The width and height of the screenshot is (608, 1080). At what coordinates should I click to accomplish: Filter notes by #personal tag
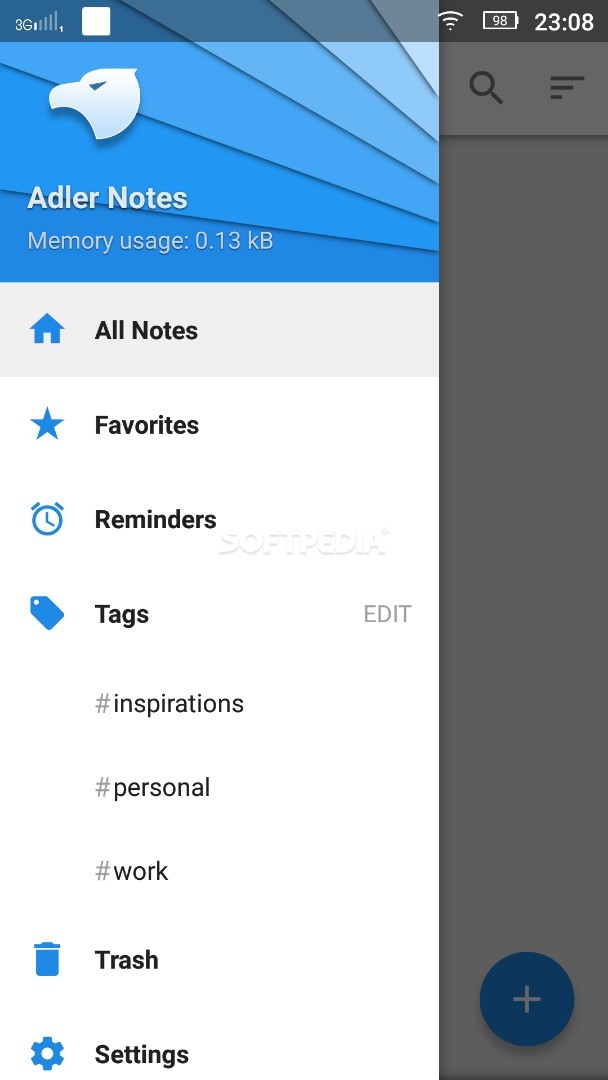pyautogui.click(x=152, y=788)
